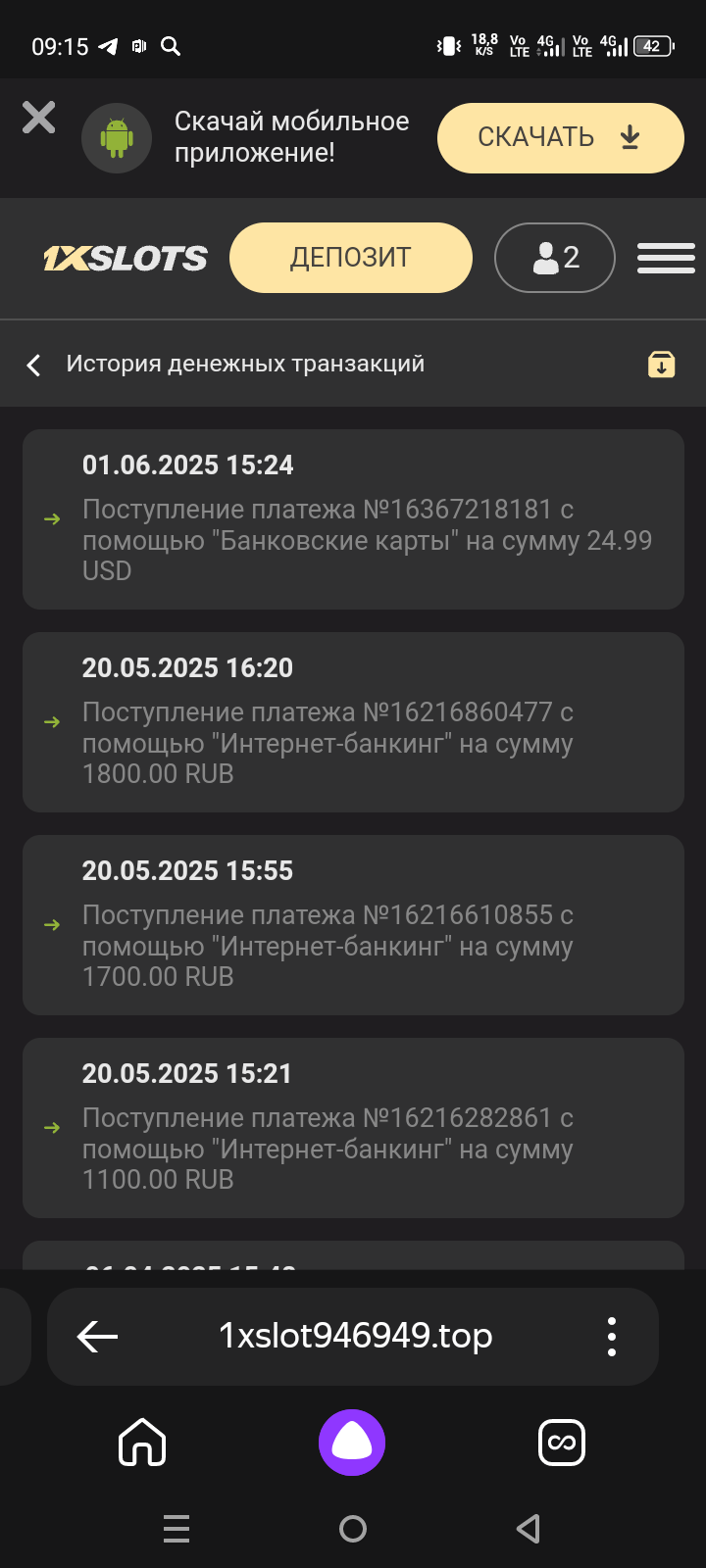Open the ДЕПОЗИТ deposit page
Image resolution: width=706 pixels, height=1568 pixels.
click(x=350, y=258)
